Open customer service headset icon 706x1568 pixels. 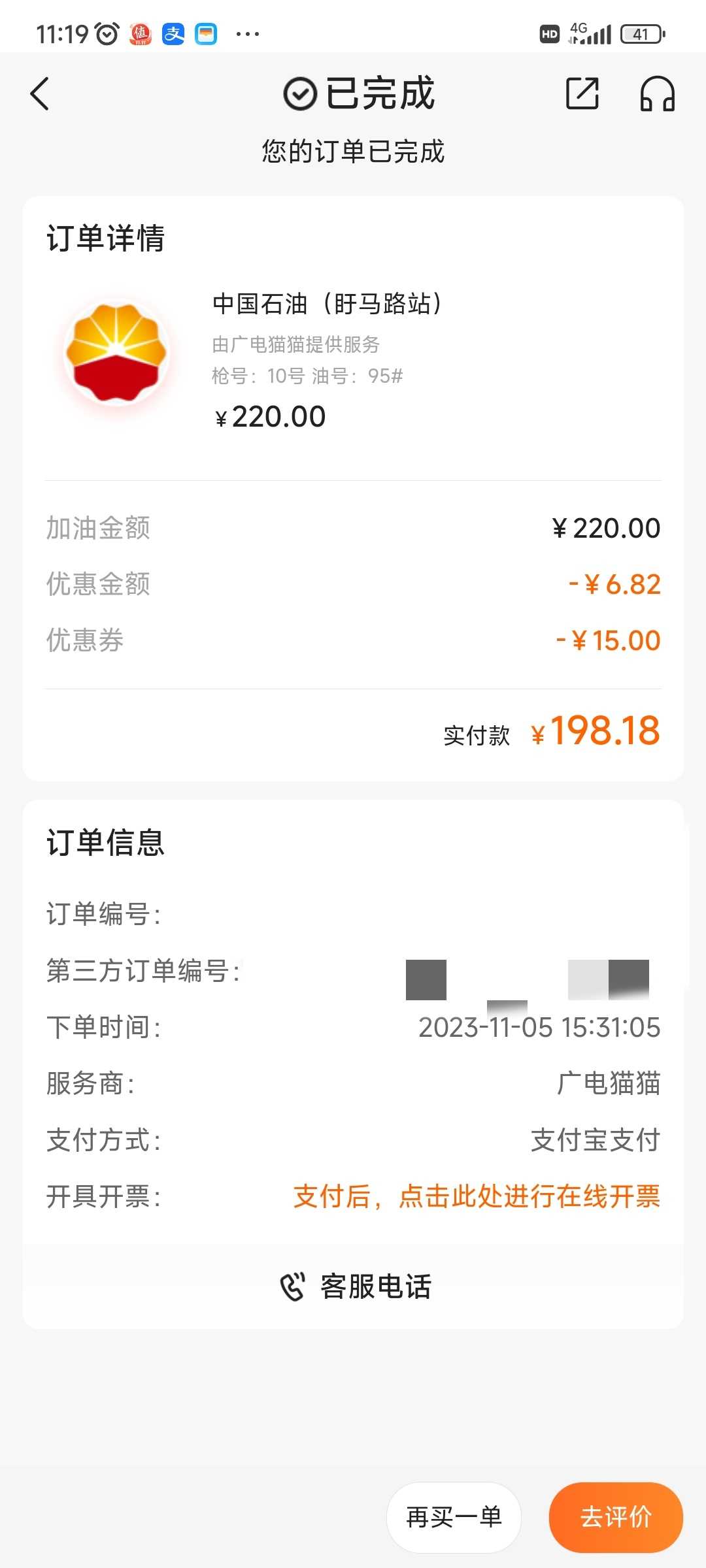(x=657, y=93)
